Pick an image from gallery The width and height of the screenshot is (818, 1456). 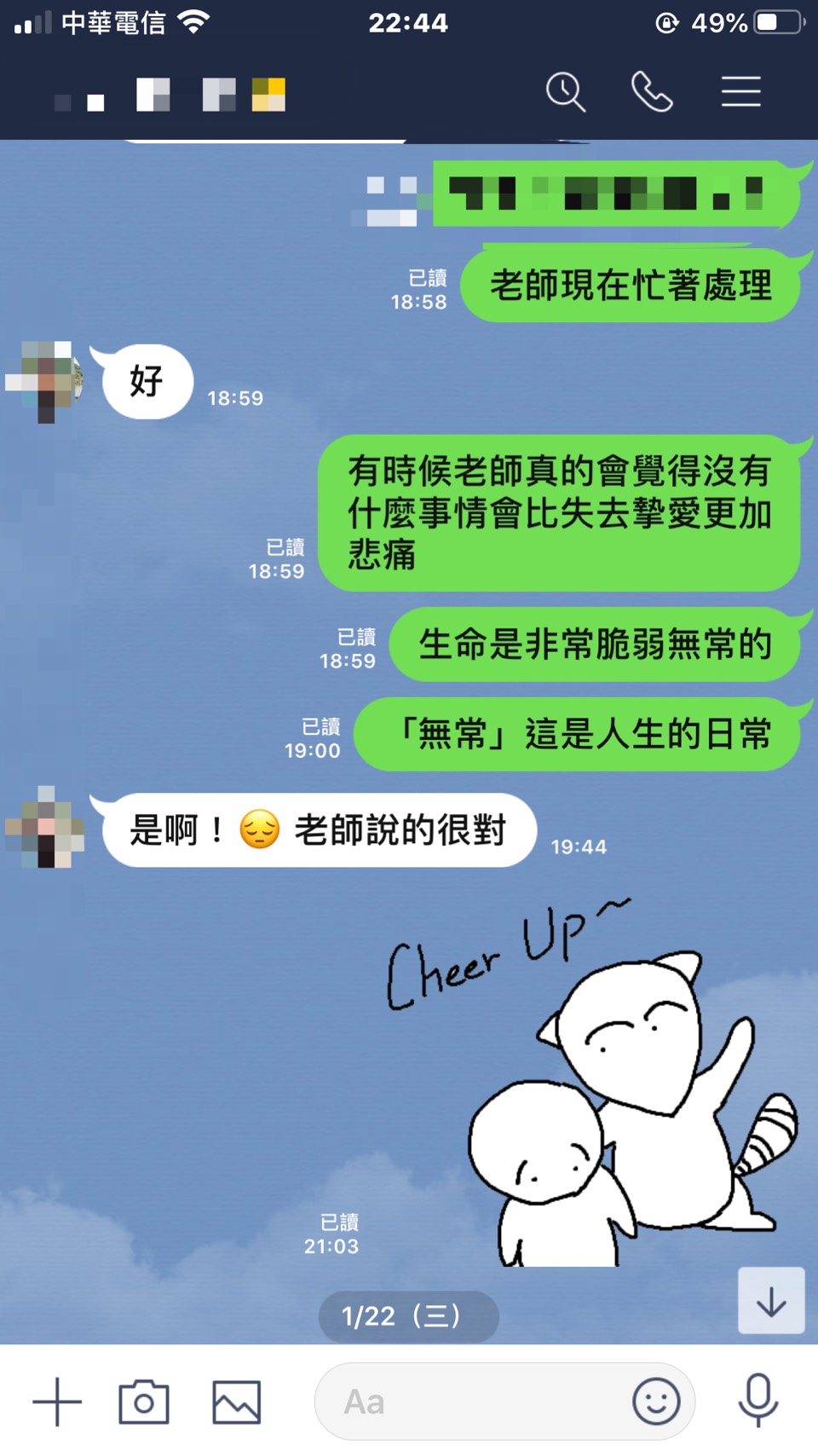(236, 1401)
